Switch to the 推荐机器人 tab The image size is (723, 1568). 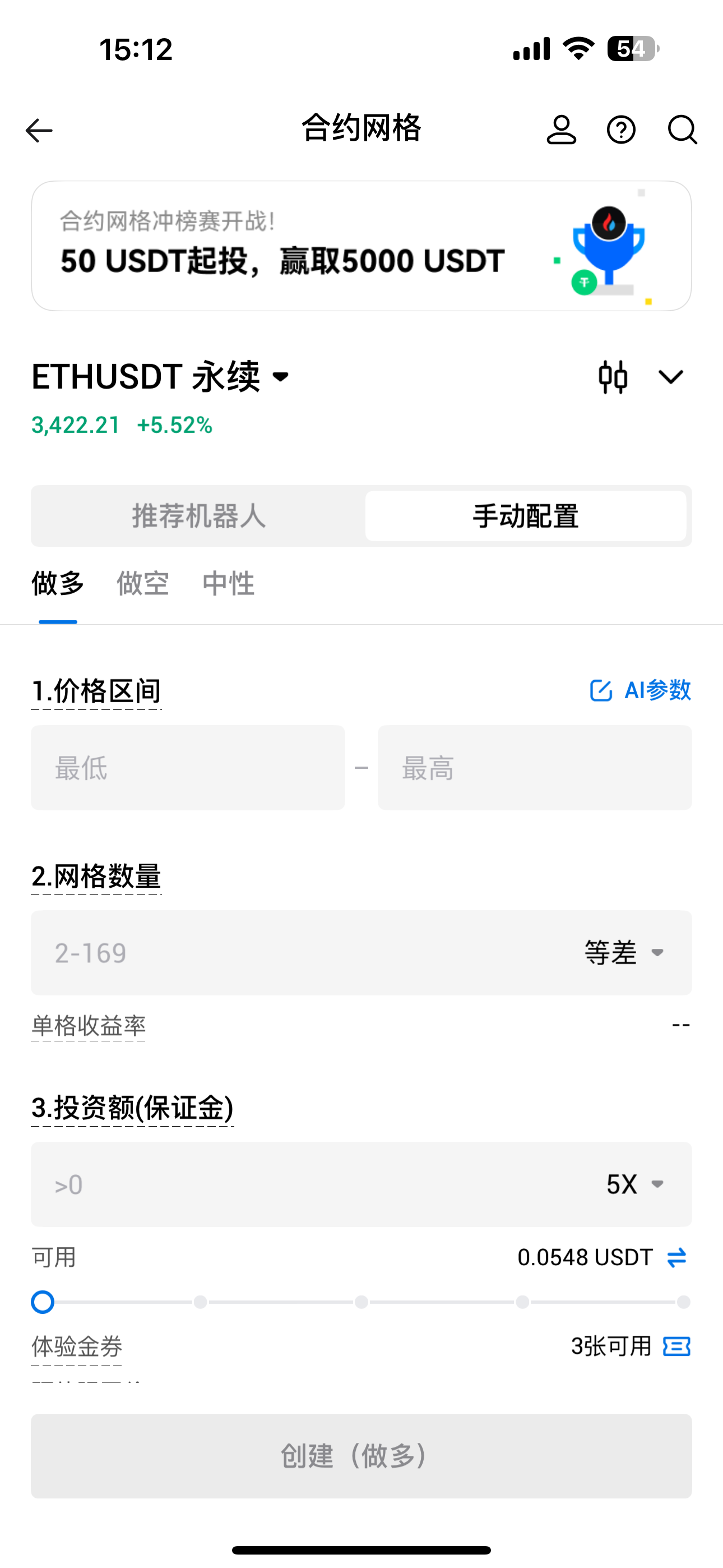[x=199, y=516]
